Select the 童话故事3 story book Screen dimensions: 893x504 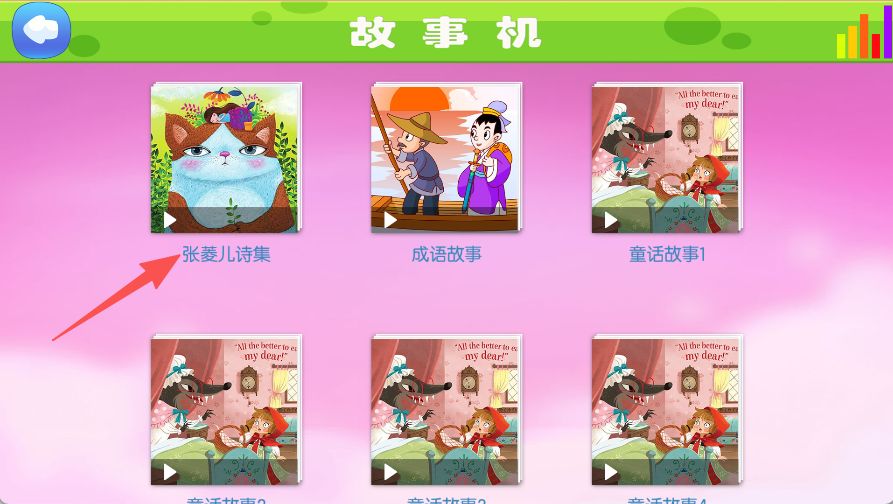445,410
